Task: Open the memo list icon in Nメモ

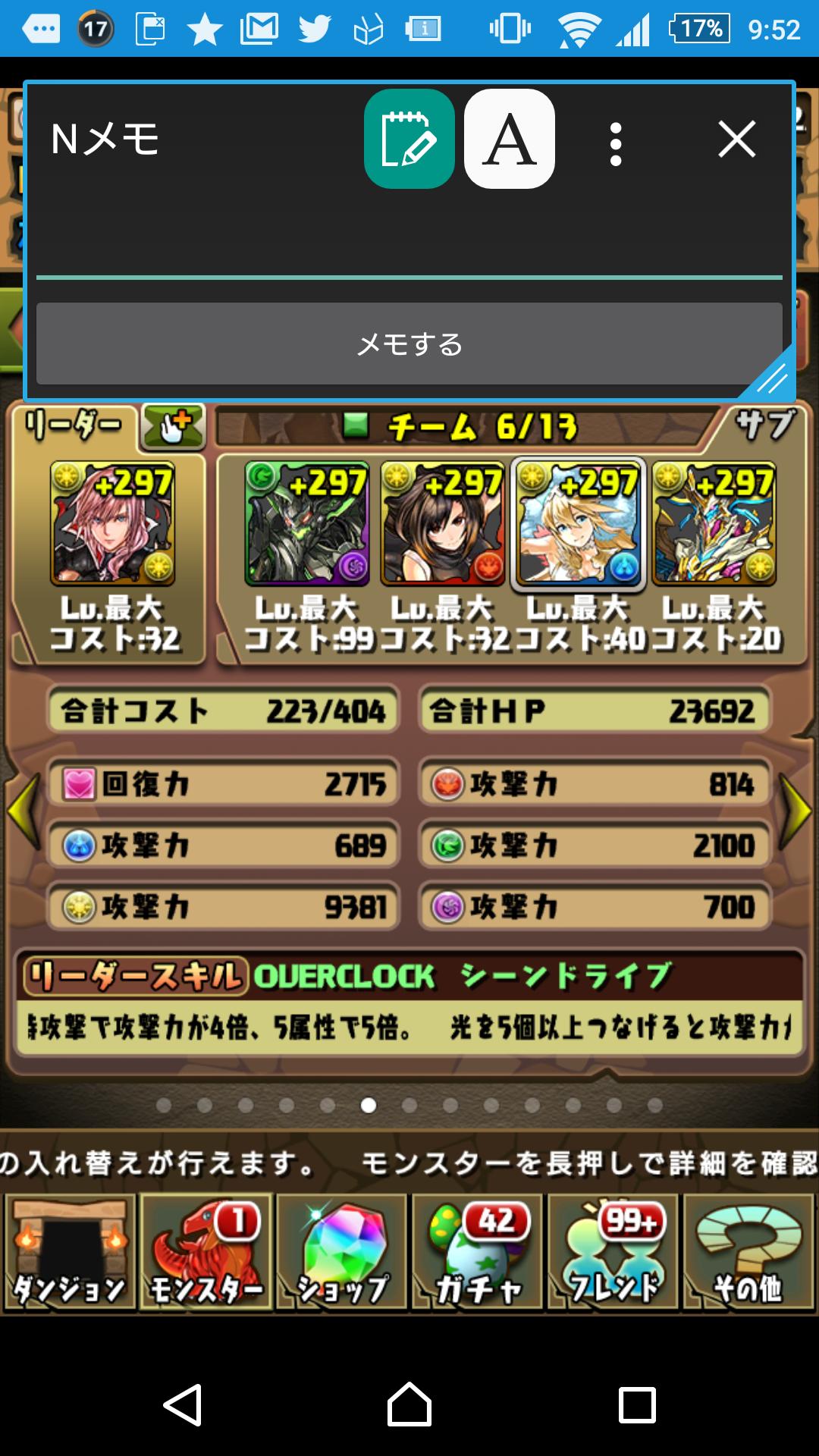Action: [x=409, y=139]
